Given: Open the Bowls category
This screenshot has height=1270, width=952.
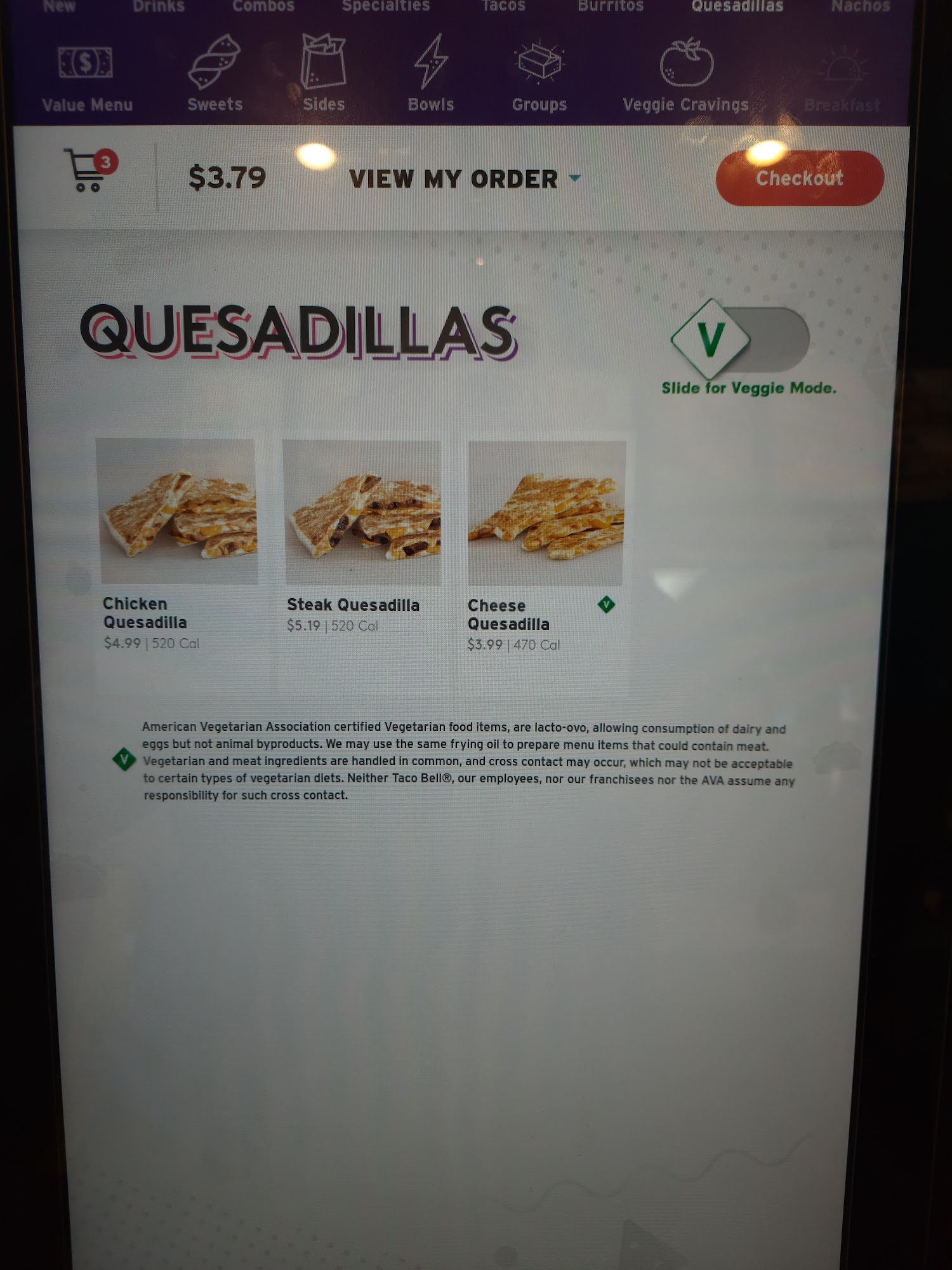Looking at the screenshot, I should [431, 75].
